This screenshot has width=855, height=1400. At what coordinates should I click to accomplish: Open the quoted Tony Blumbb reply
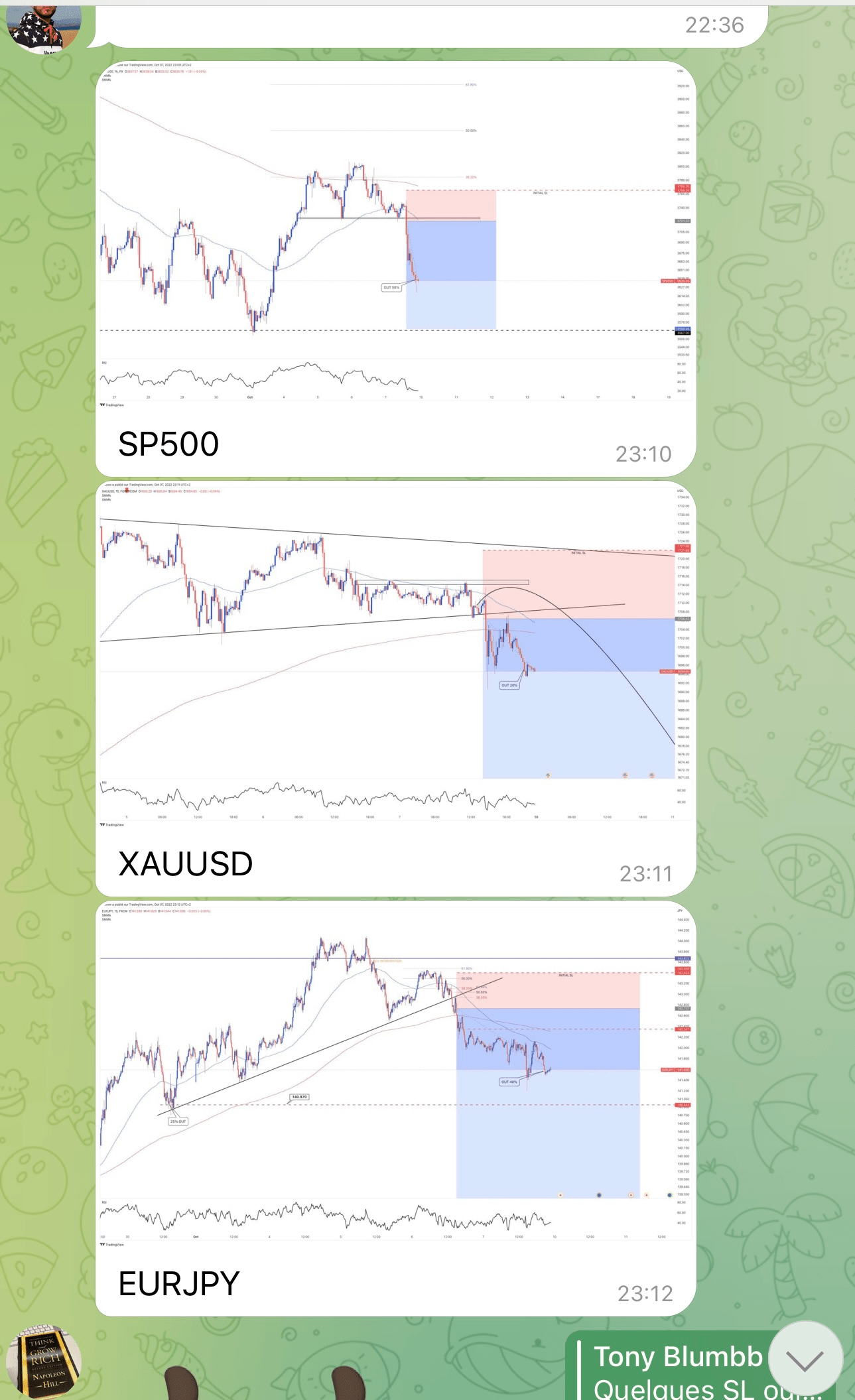pyautogui.click(x=677, y=1369)
